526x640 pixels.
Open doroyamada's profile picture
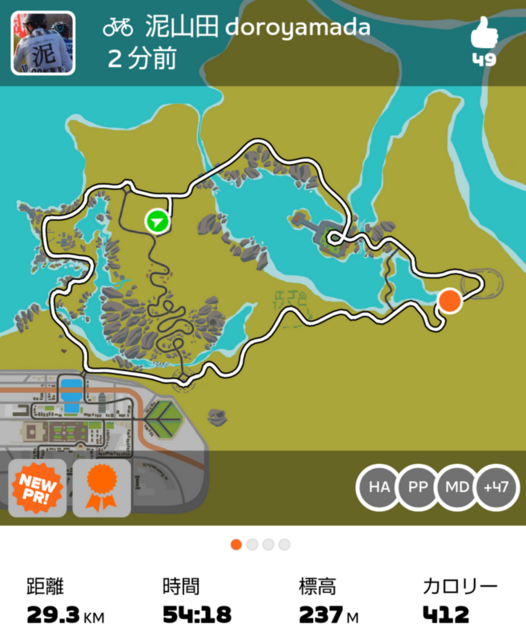(43, 43)
